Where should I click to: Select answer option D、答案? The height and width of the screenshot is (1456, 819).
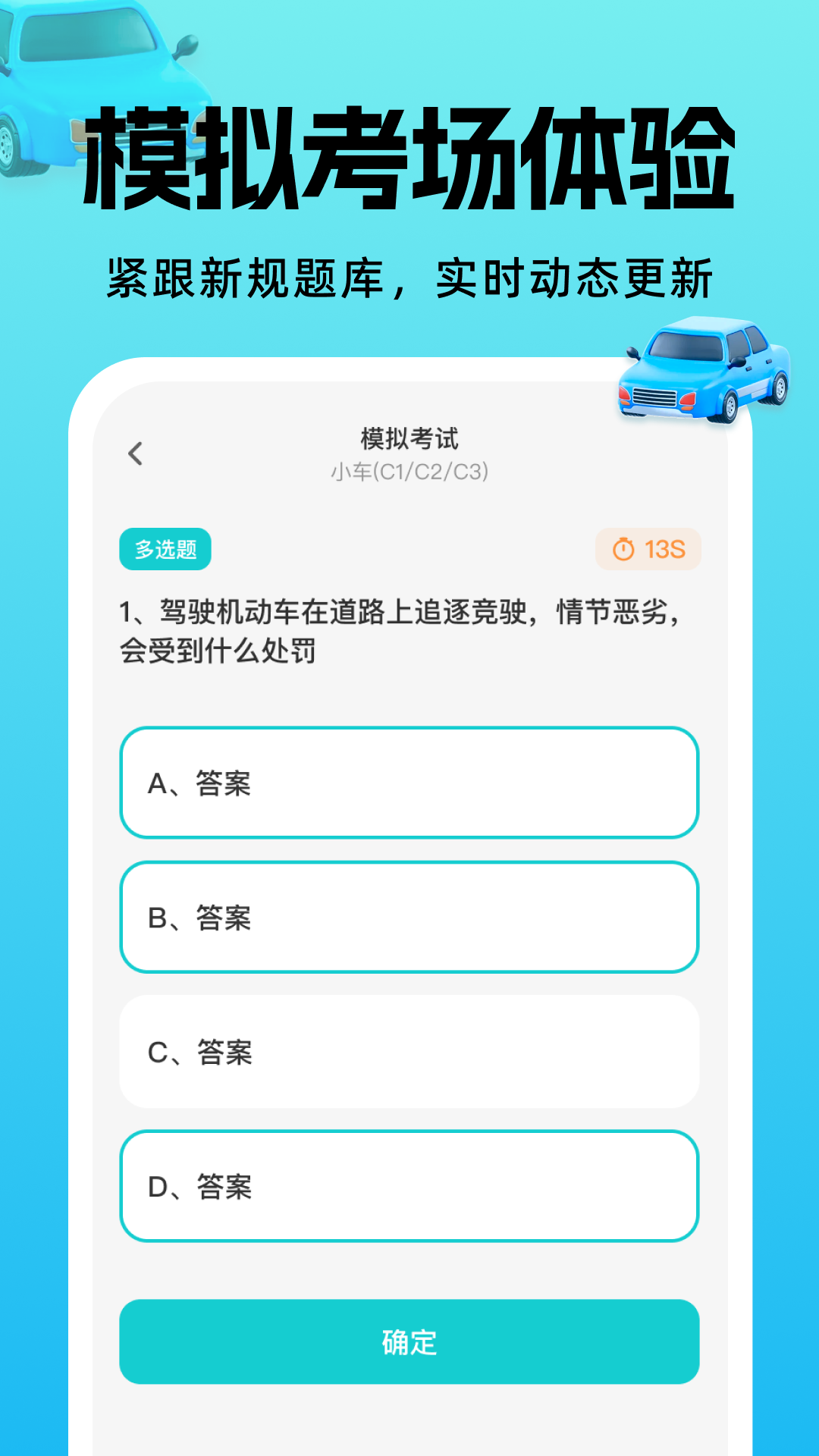409,1185
